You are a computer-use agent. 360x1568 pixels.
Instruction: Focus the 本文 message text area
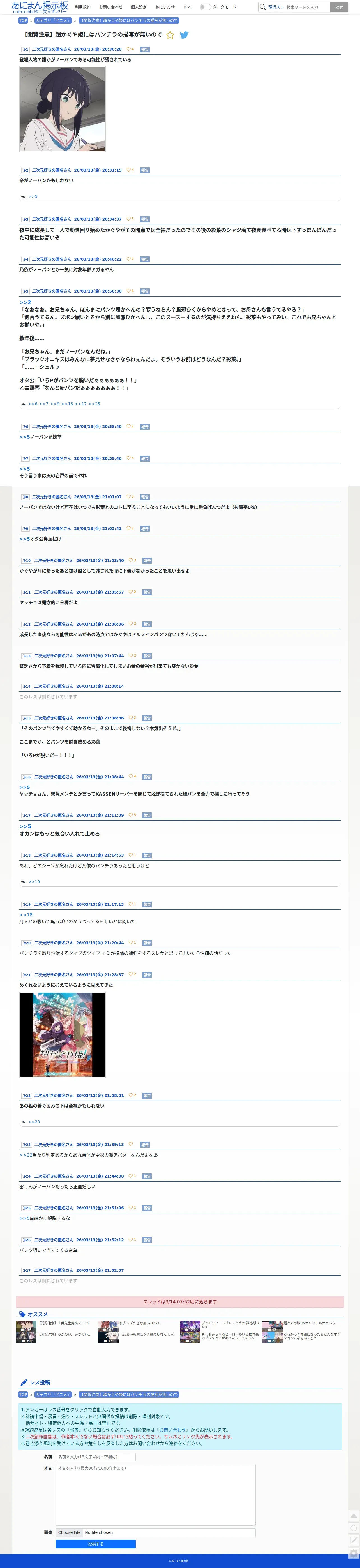[x=155, y=1494]
